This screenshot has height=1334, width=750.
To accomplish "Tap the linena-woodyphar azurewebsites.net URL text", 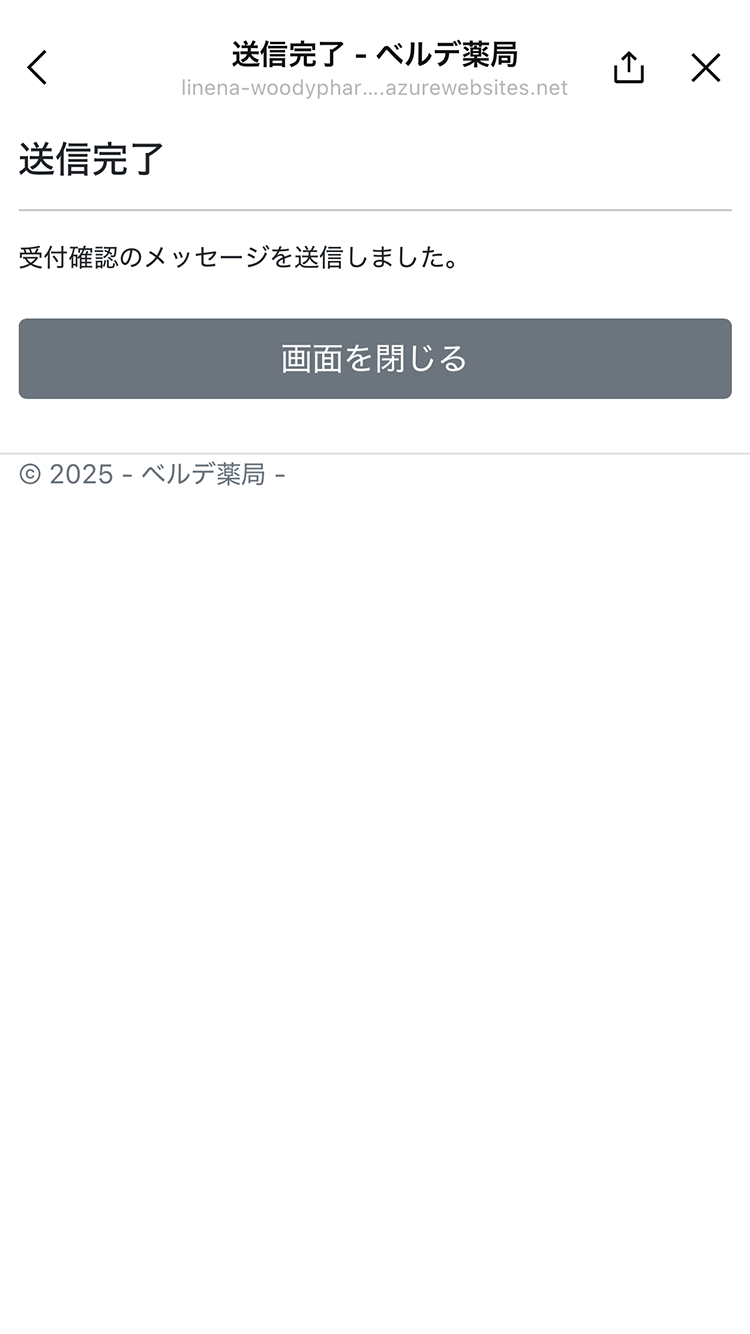I will [375, 88].
